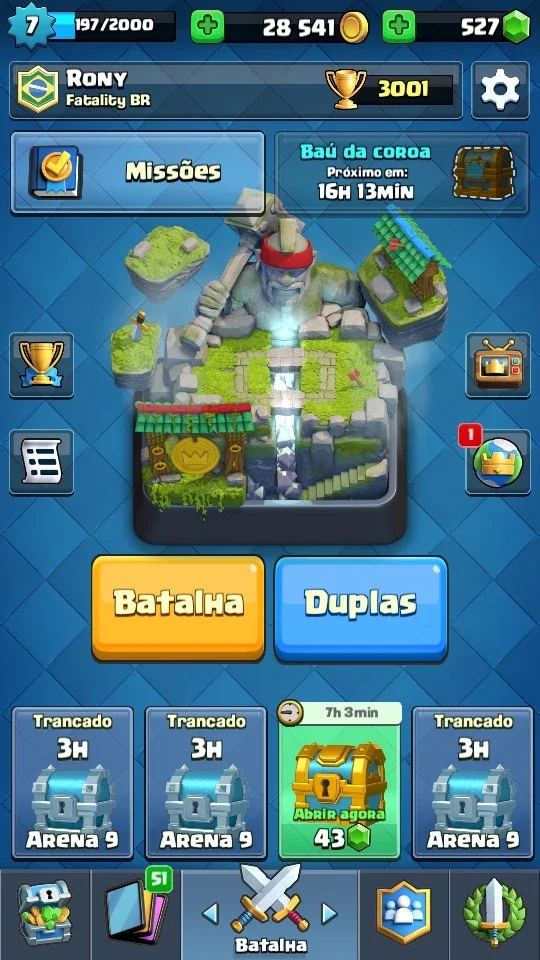Tap the plus button to buy gems
The image size is (540, 960).
point(399,27)
